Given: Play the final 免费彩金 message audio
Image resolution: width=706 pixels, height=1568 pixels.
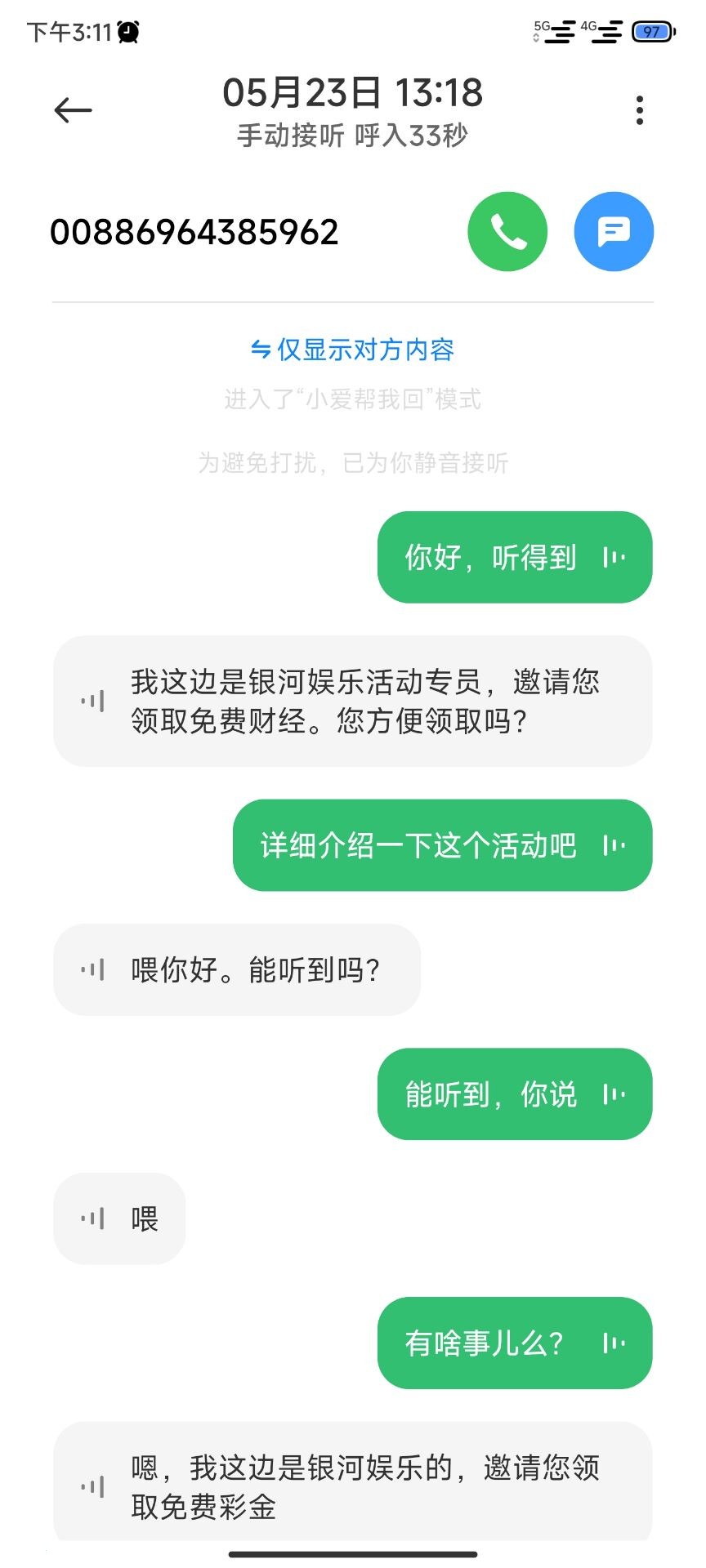Looking at the screenshot, I should 94,1486.
